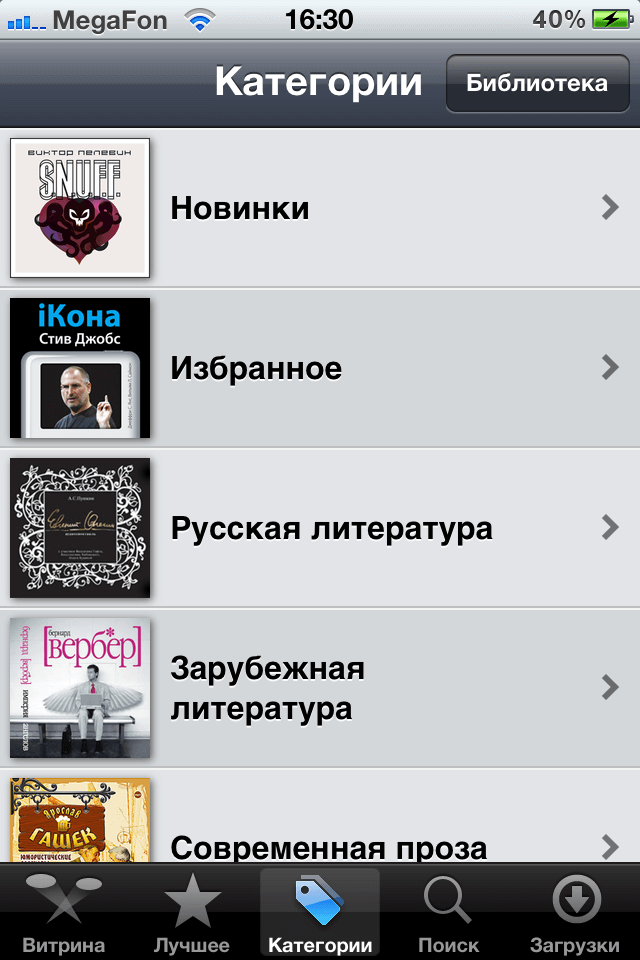
Task: Select the Категории tab
Action: [x=320, y=913]
